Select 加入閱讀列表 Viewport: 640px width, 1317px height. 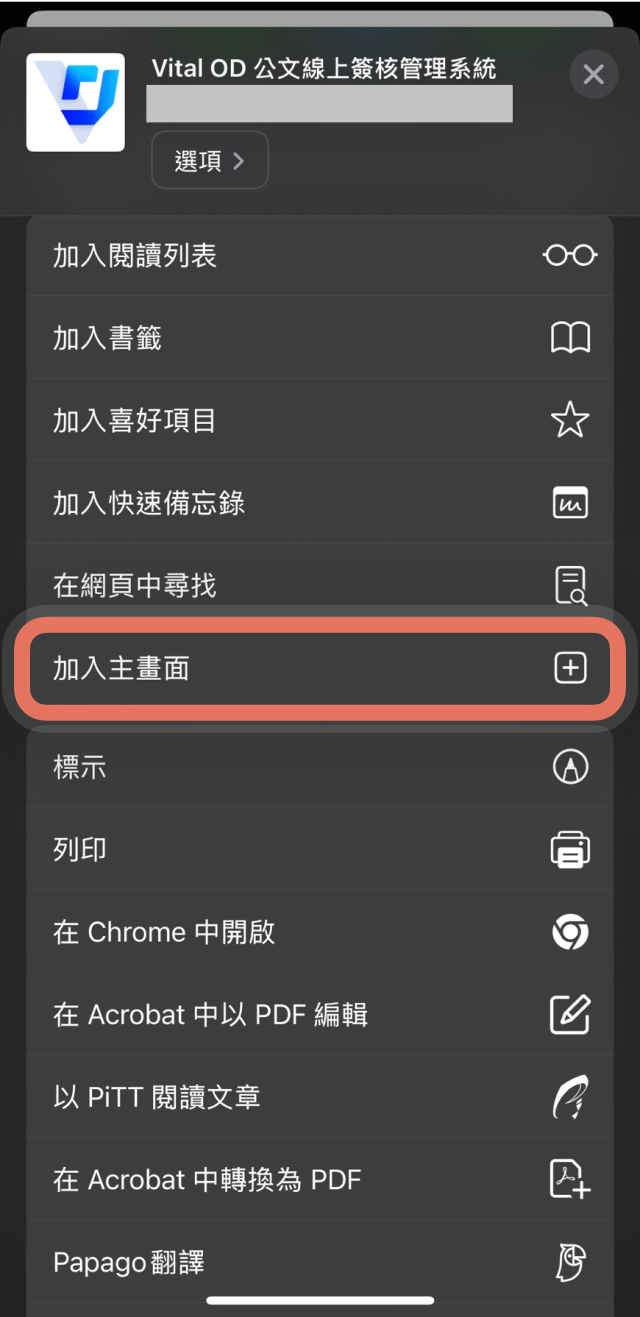319,256
